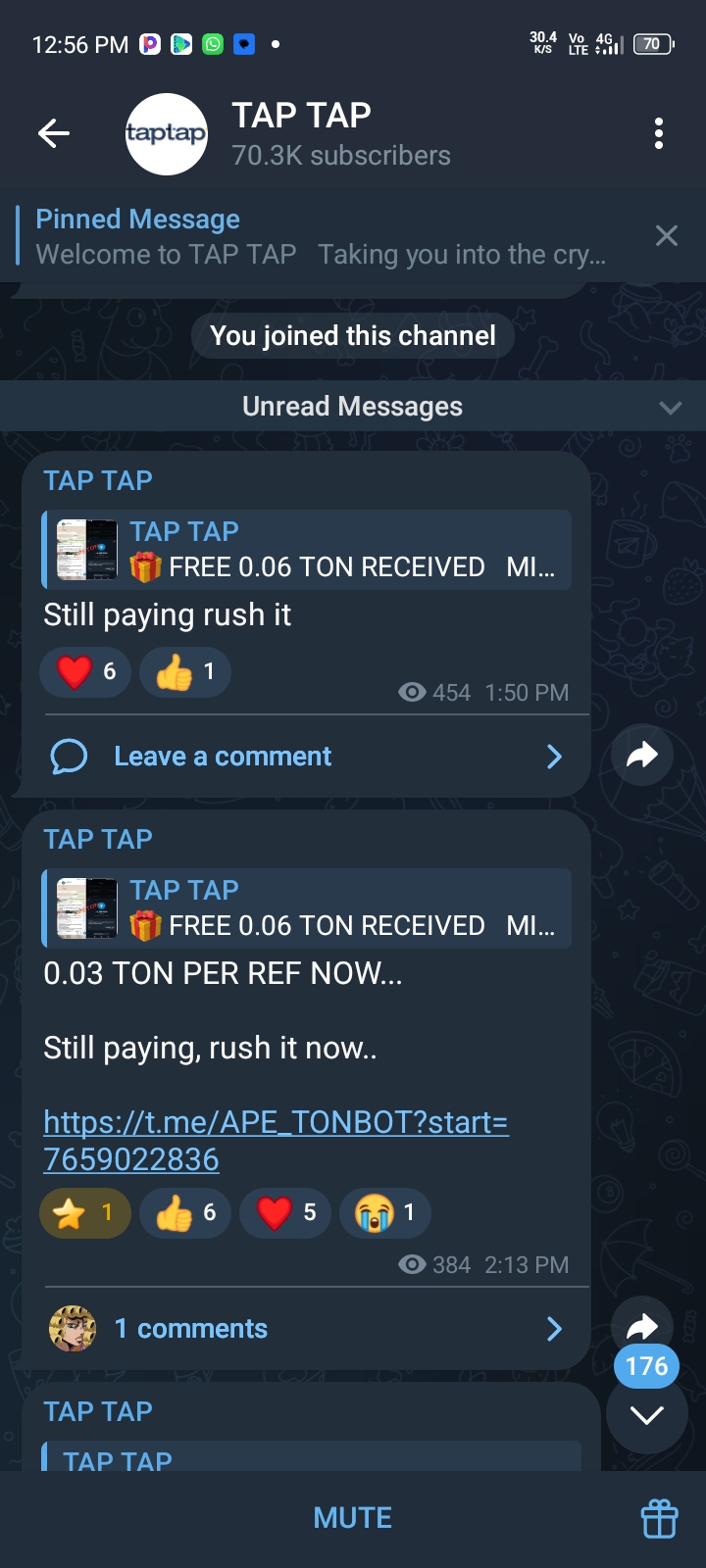Tap the crying face reaction
This screenshot has height=1568, width=706.
pyautogui.click(x=384, y=1213)
